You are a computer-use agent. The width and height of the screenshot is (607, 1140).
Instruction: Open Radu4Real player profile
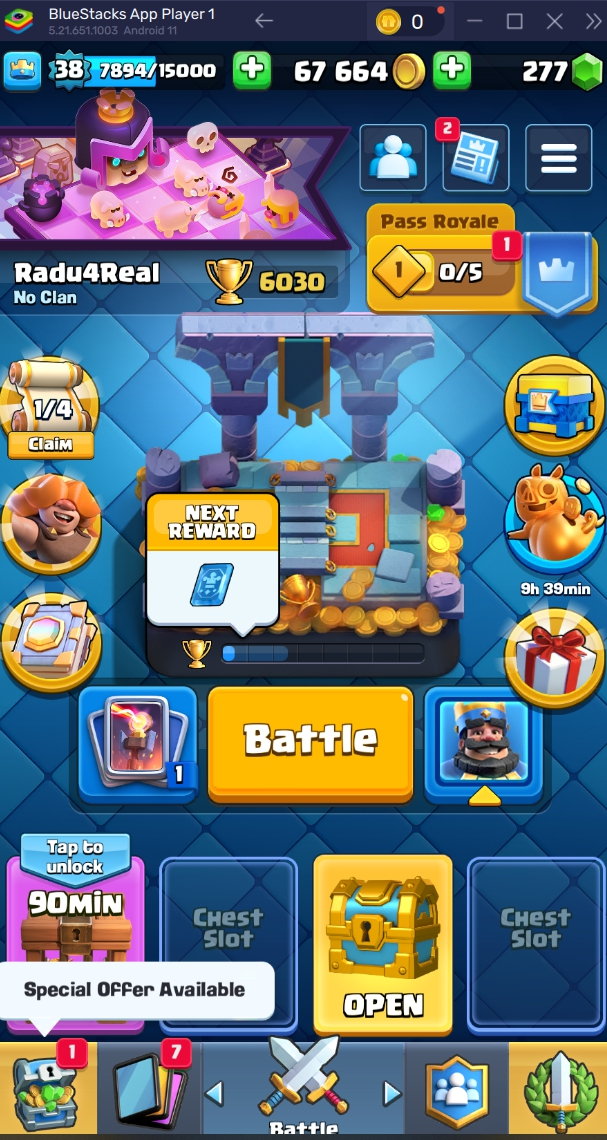coord(87,274)
